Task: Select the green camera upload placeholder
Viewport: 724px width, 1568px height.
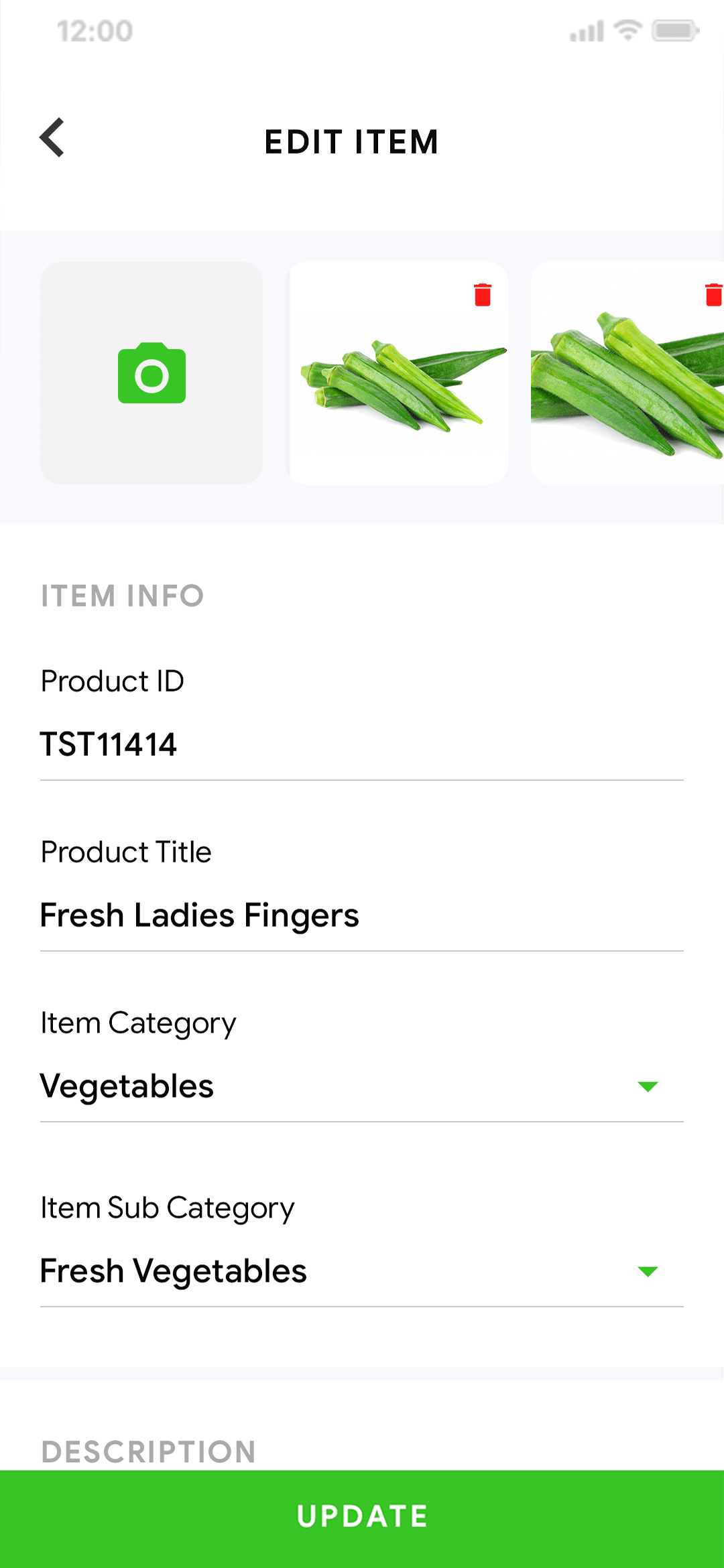Action: point(151,373)
